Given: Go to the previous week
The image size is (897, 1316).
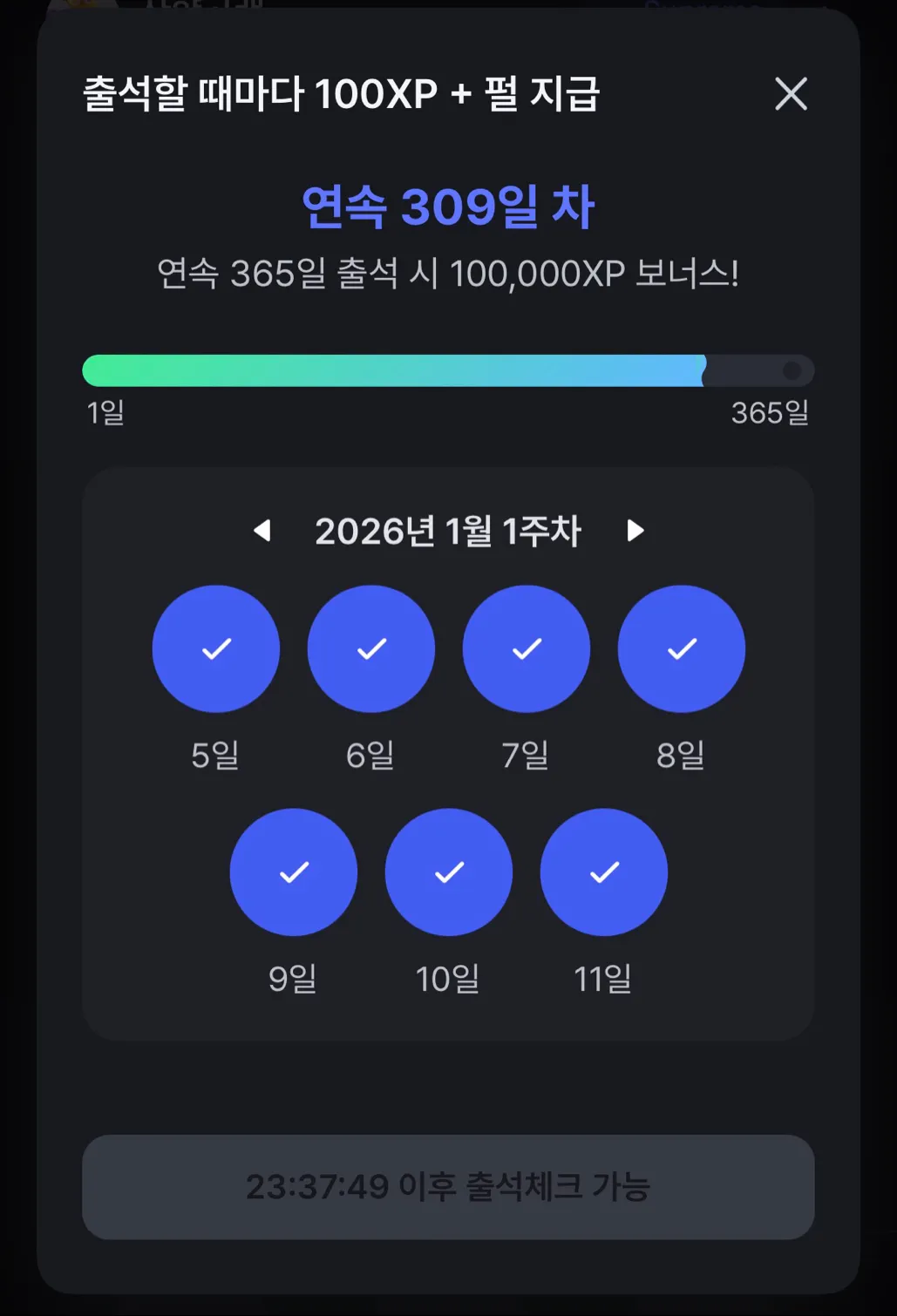Looking at the screenshot, I should pos(262,531).
